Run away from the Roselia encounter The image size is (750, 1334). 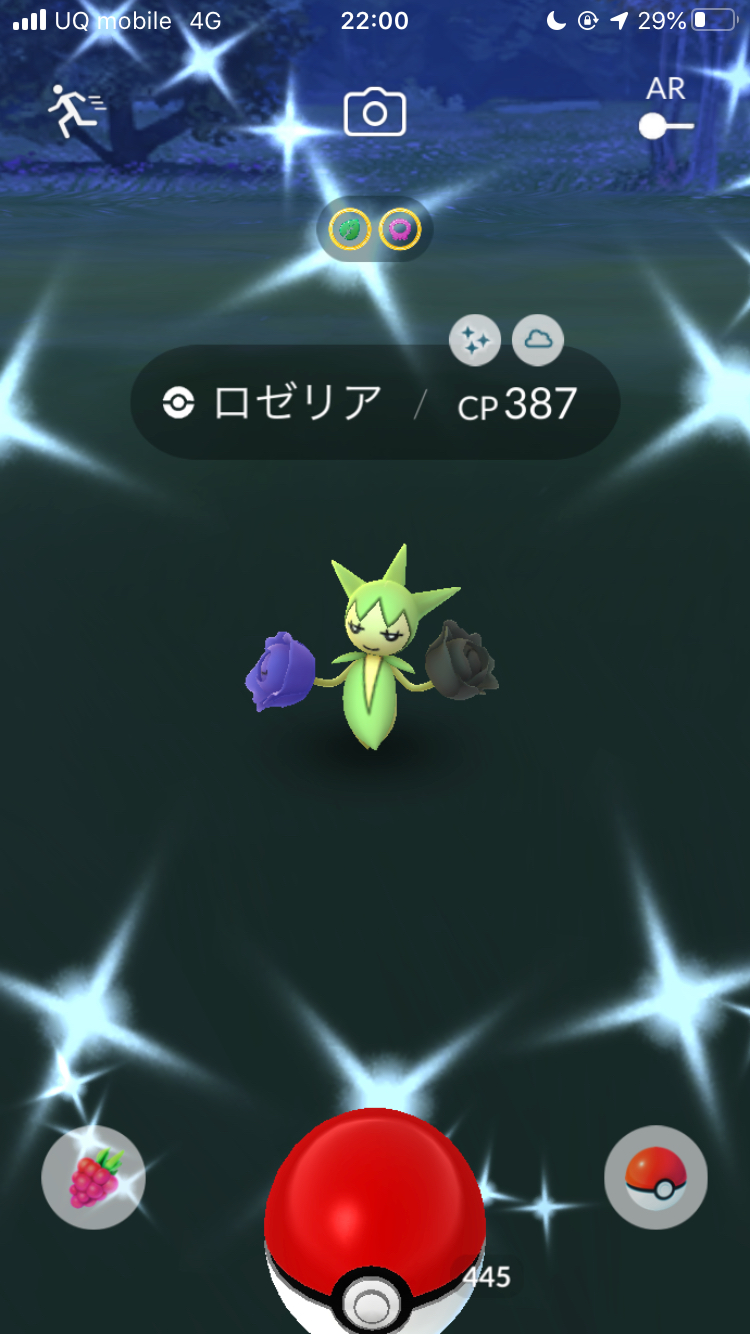click(76, 110)
